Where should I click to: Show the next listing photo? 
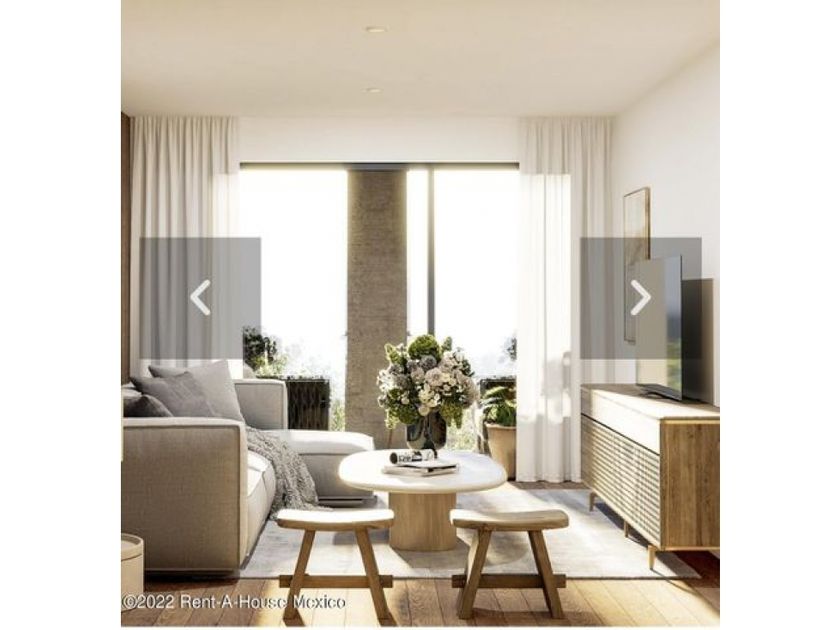coord(640,298)
